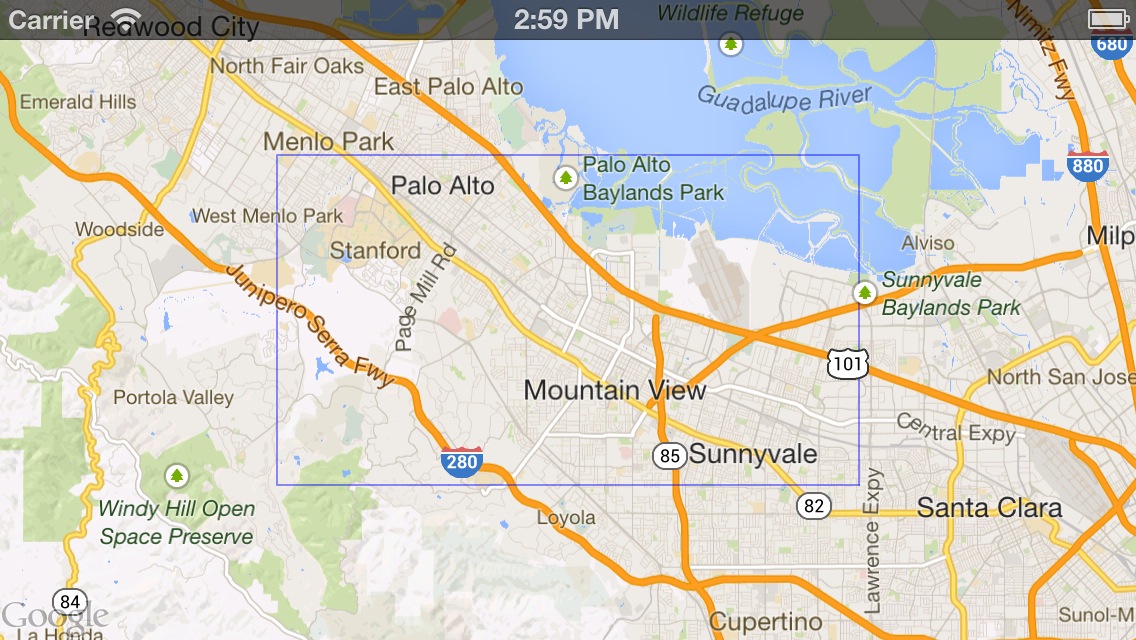
Task: Open the Windy Hill Open Space Preserve marker
Action: coord(177,475)
